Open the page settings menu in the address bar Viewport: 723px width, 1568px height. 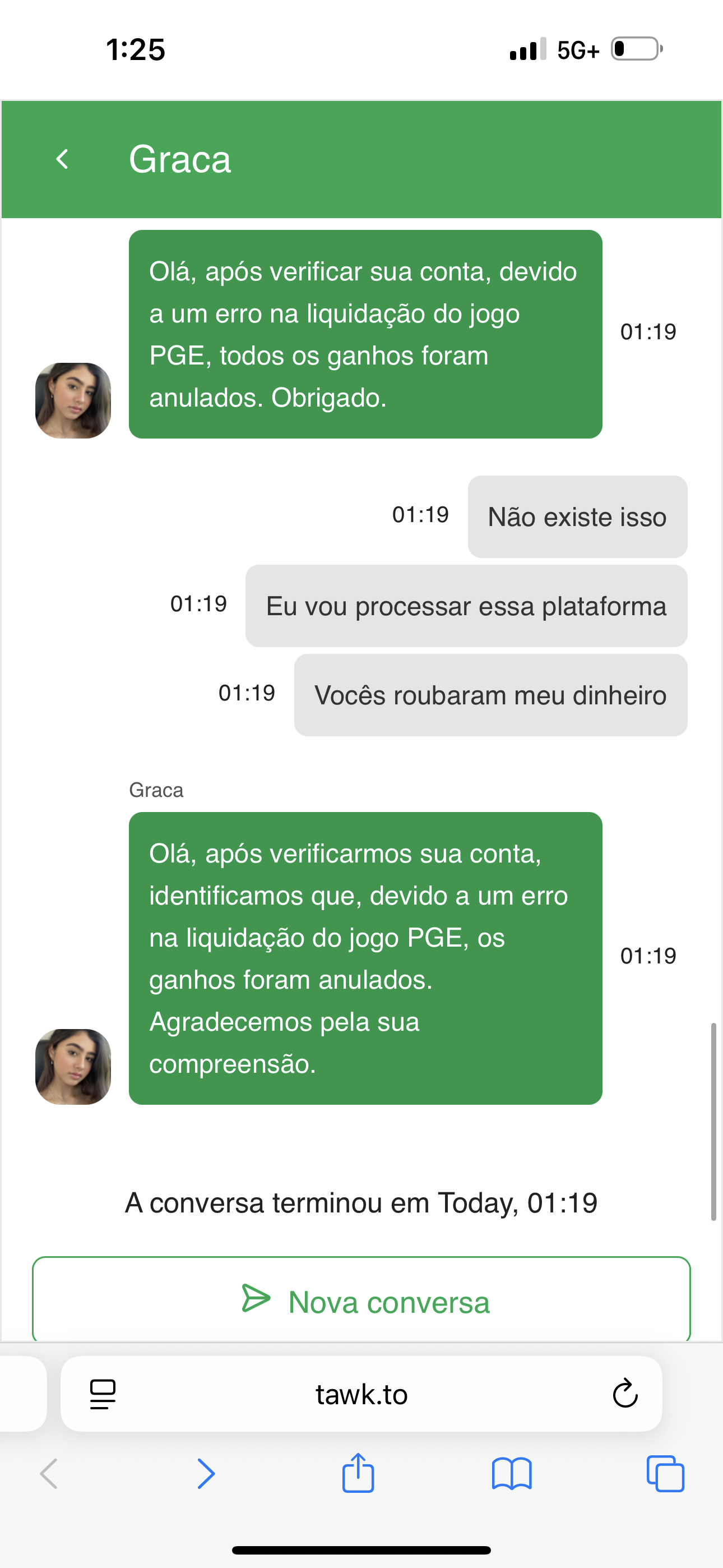click(103, 1394)
